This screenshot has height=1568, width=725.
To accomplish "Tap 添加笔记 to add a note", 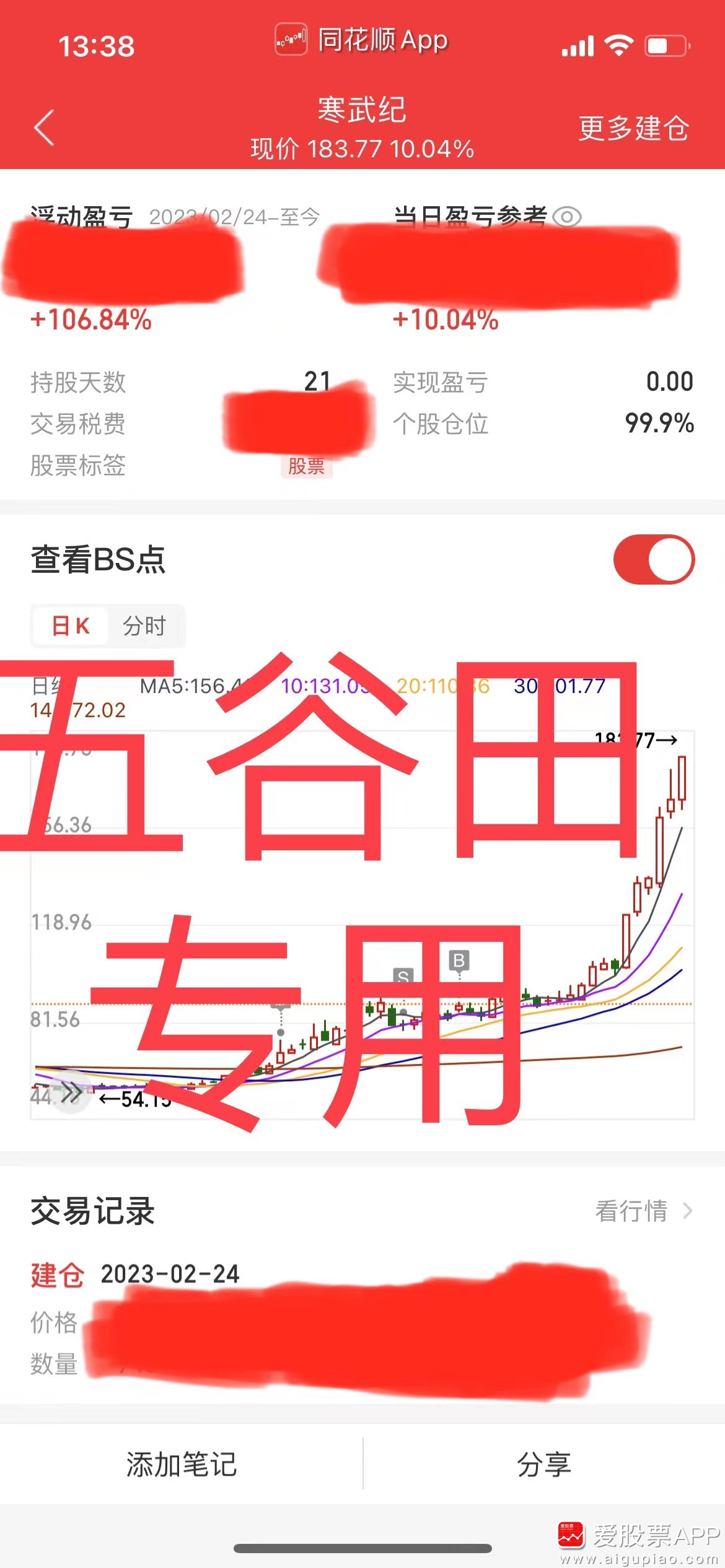I will pos(181,1465).
